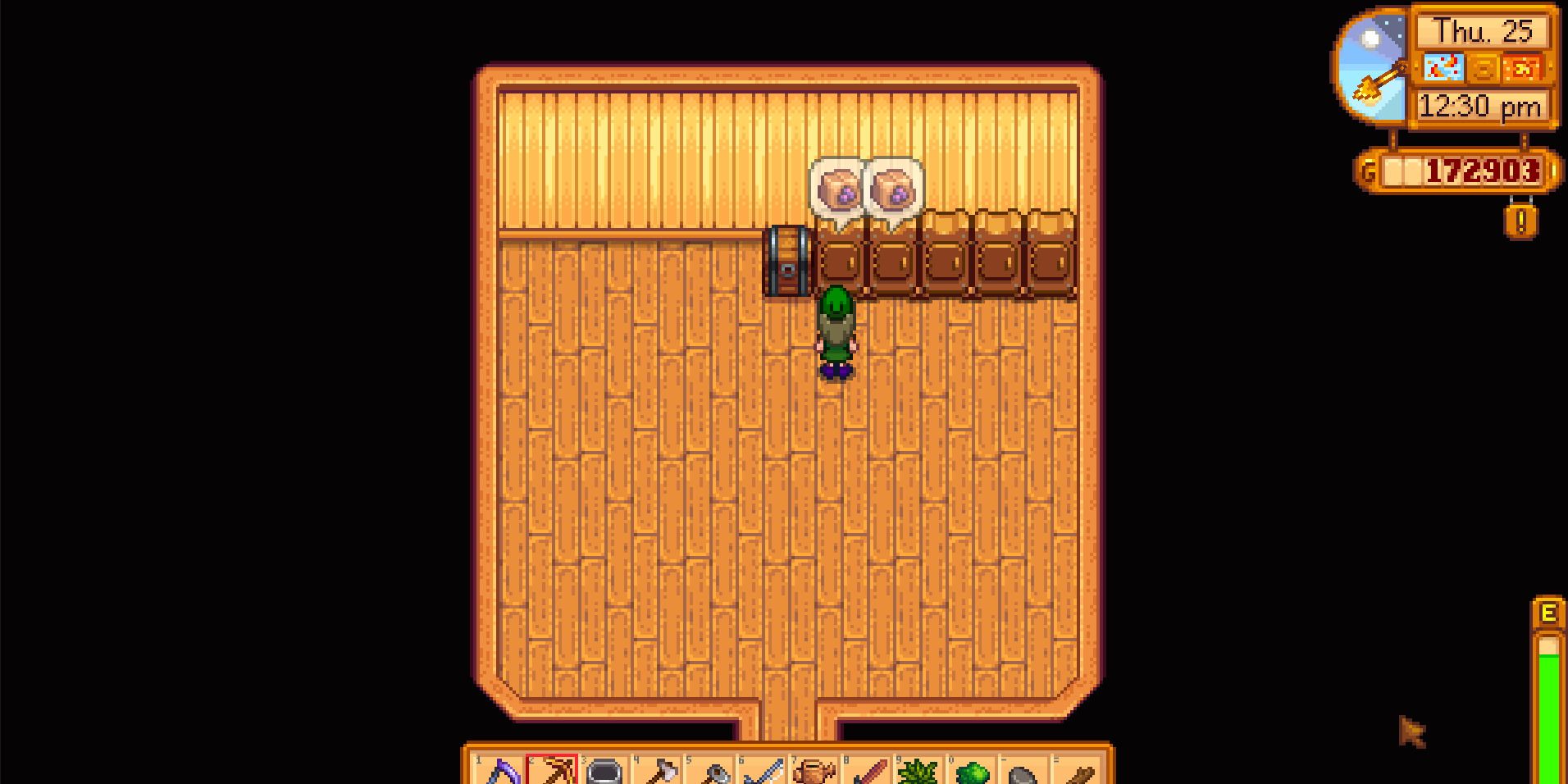The height and width of the screenshot is (784, 1568).
Task: Open the journal exclamation icon
Action: pyautogui.click(x=1521, y=221)
